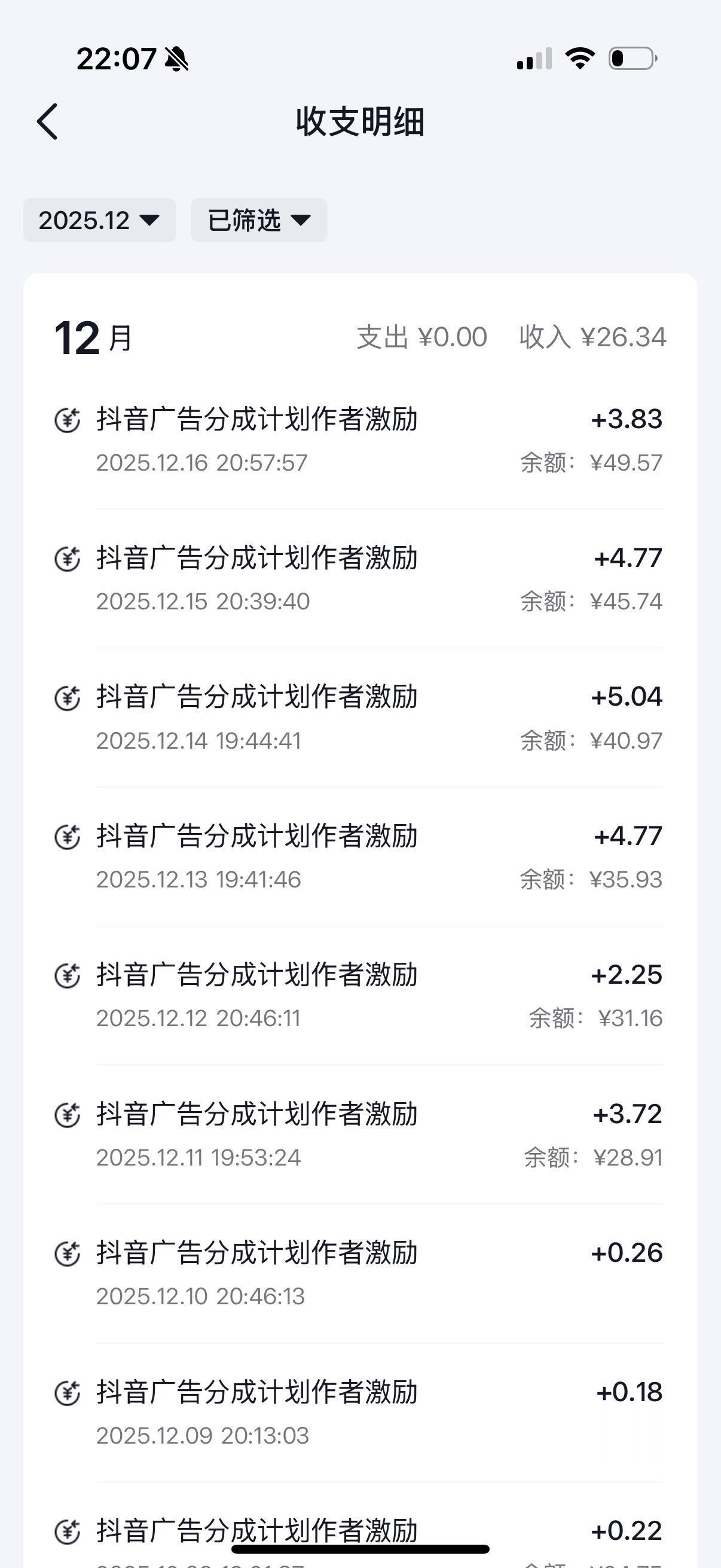The height and width of the screenshot is (1568, 721).
Task: Click the yen icon beside the 12.10 transaction
Action: click(x=67, y=1253)
